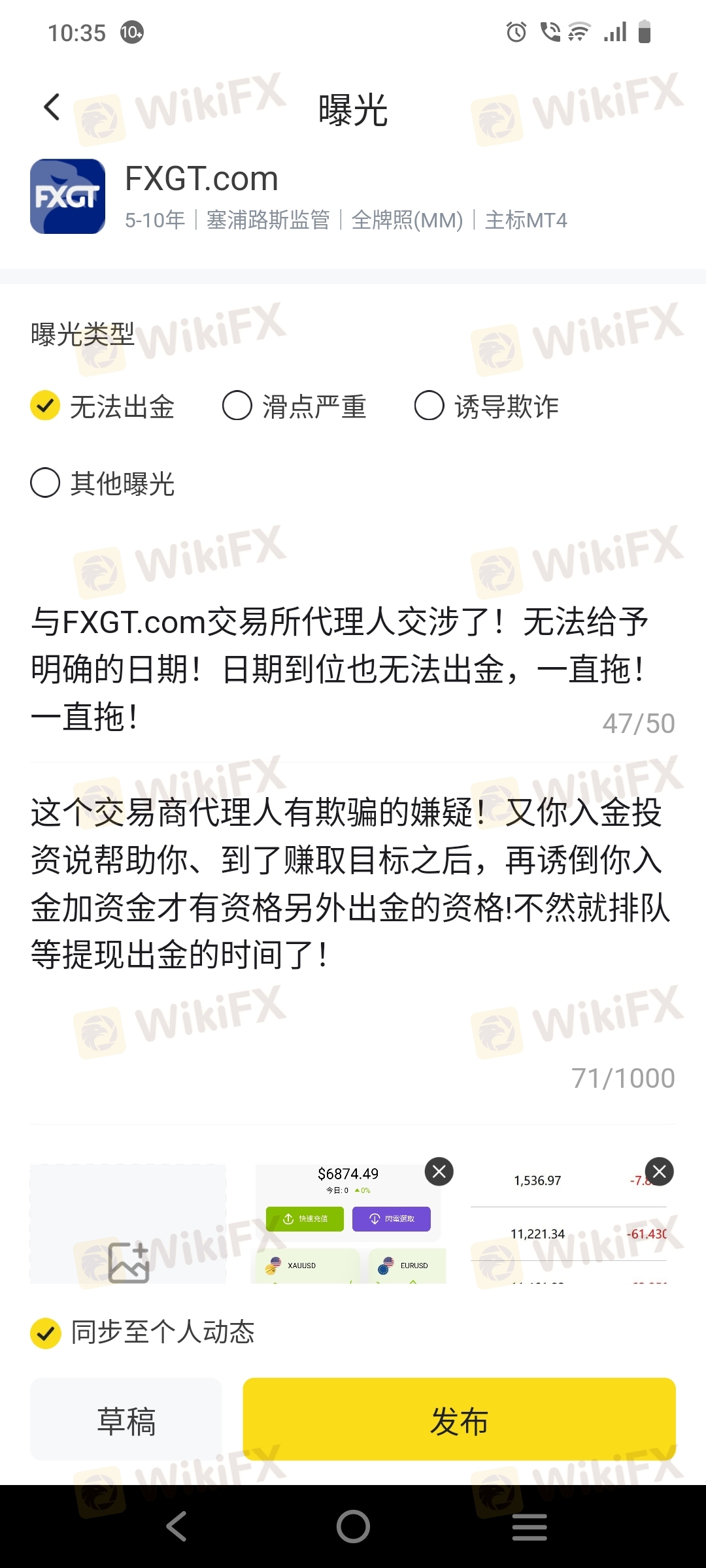706x1568 pixels.
Task: Choose the 诱导欺诈 exposure type
Action: (x=487, y=406)
